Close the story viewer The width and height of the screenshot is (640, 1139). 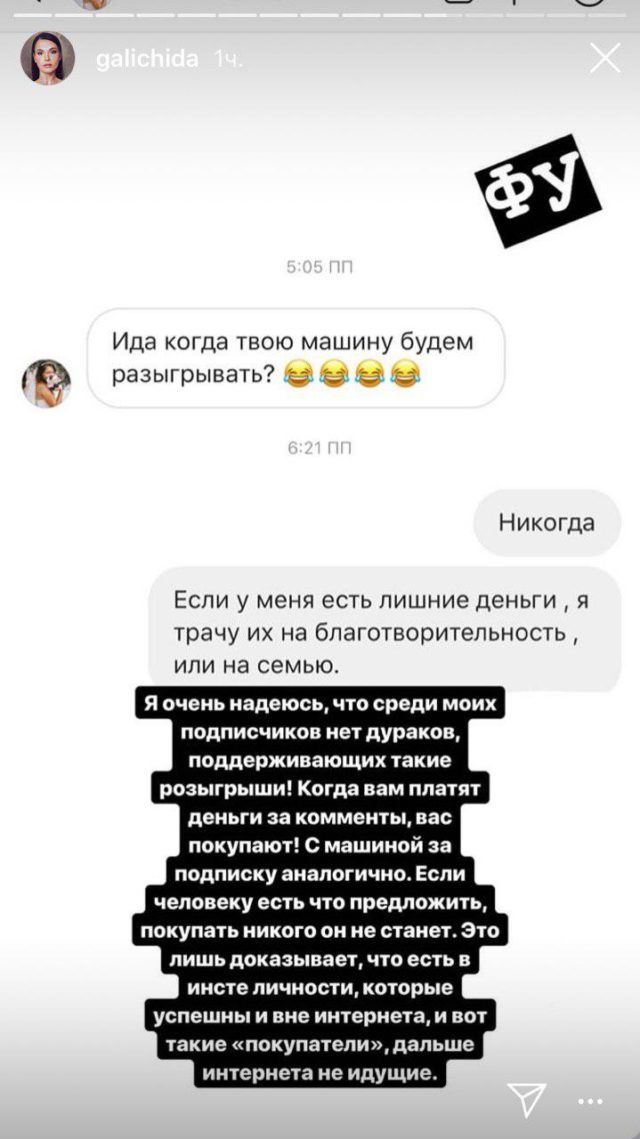point(604,59)
